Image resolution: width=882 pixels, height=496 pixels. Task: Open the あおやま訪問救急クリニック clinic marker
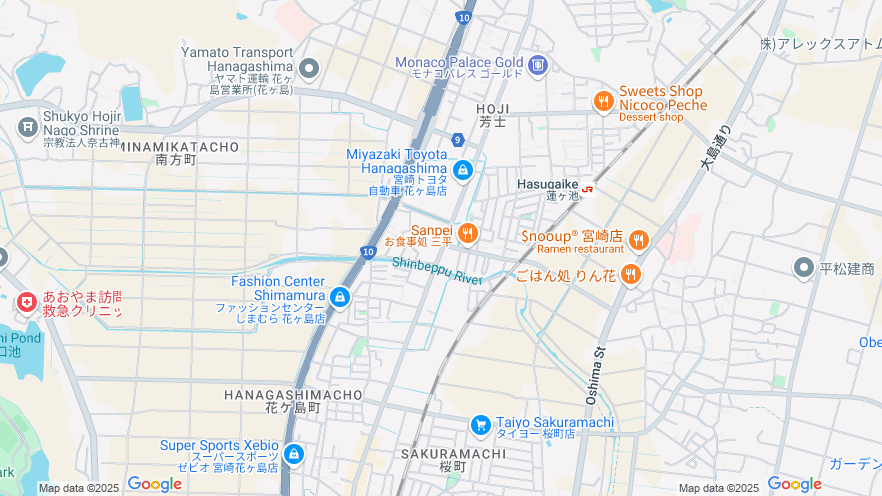[x=26, y=301]
